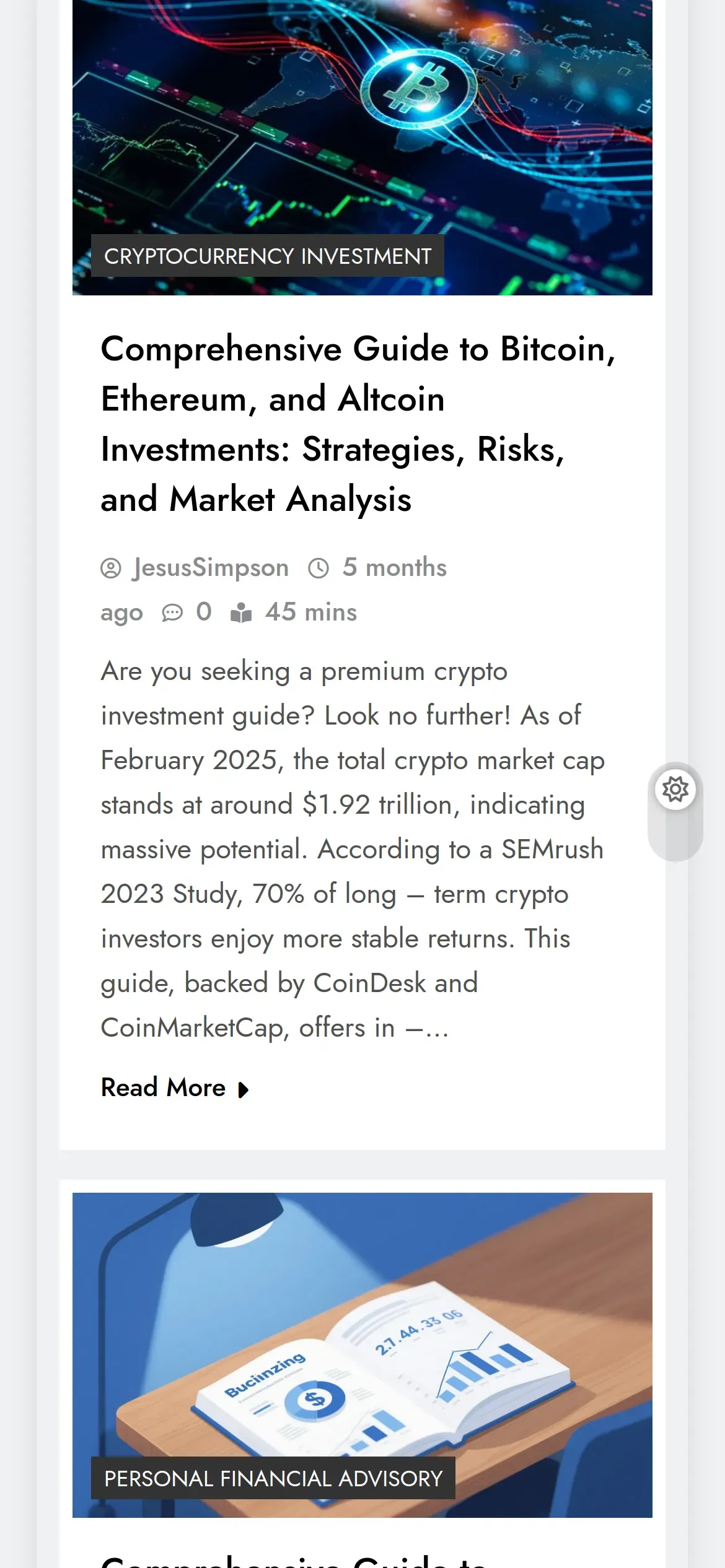The image size is (725, 1568).
Task: Open the settings gear floating button
Action: pyautogui.click(x=675, y=790)
